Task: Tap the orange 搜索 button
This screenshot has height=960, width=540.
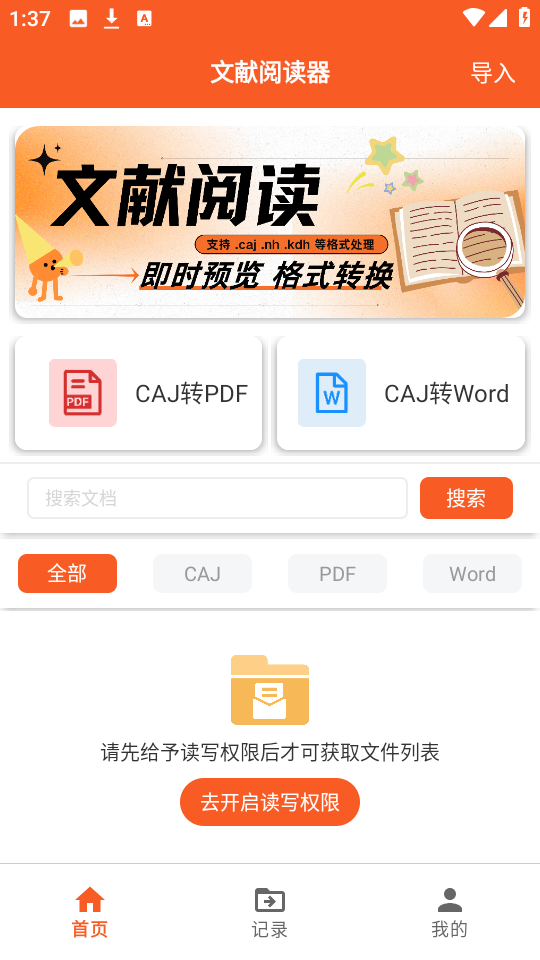Action: coord(466,498)
